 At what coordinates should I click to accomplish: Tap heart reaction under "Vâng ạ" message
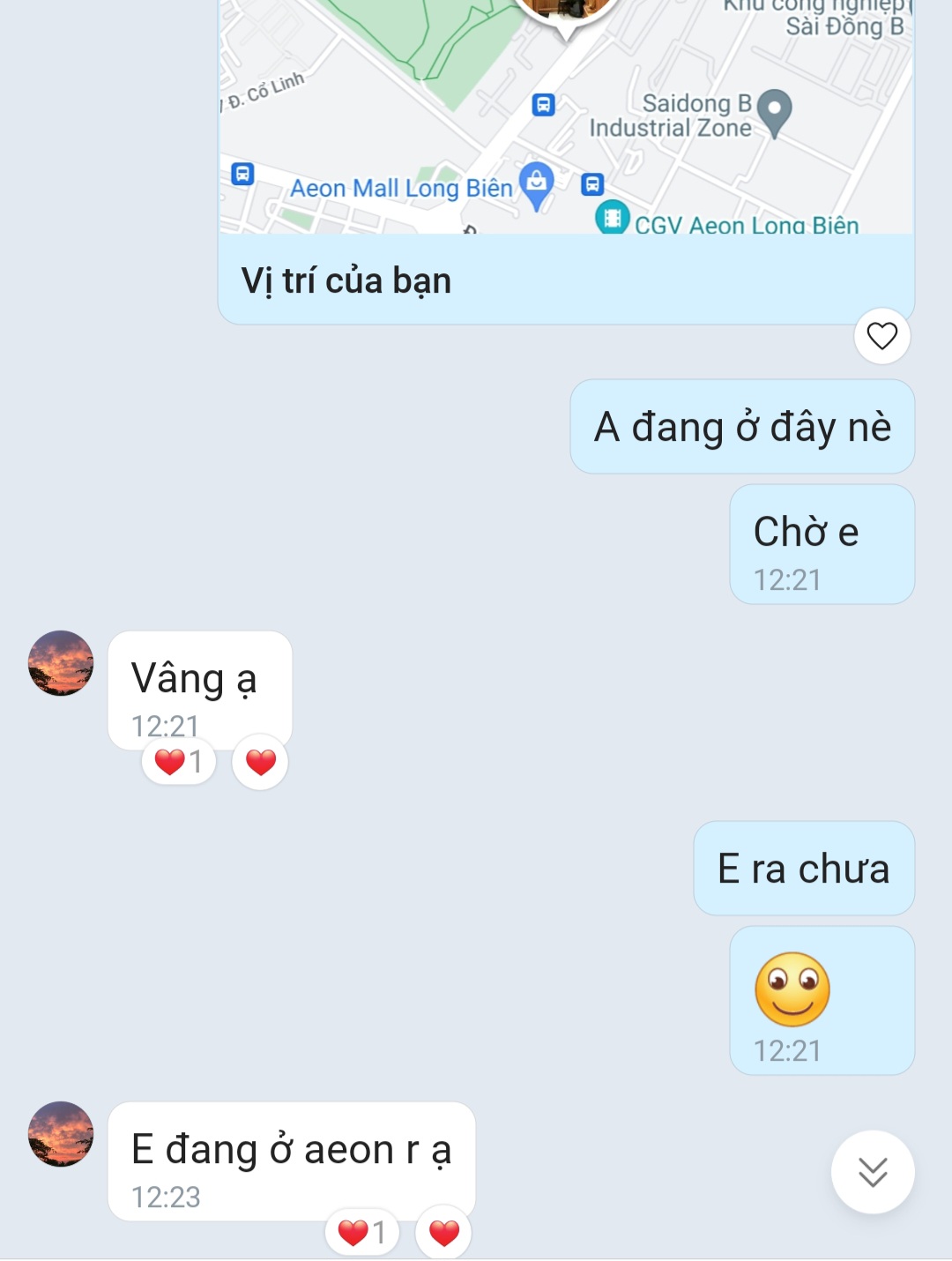[x=260, y=762]
